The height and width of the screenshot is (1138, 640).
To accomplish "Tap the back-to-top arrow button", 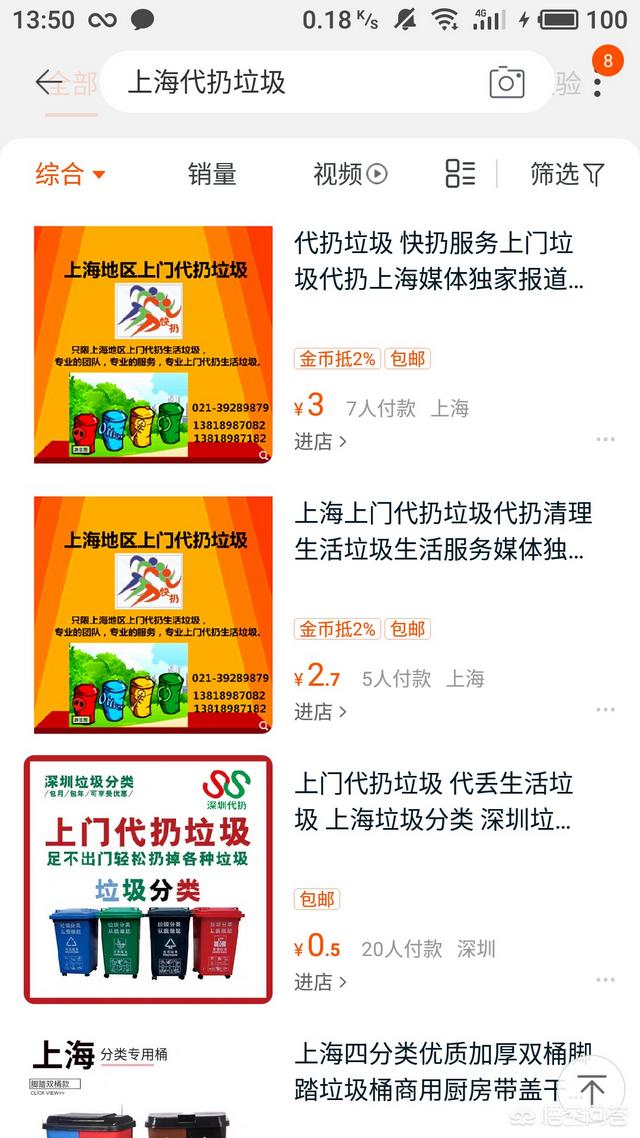I will pyautogui.click(x=591, y=1090).
